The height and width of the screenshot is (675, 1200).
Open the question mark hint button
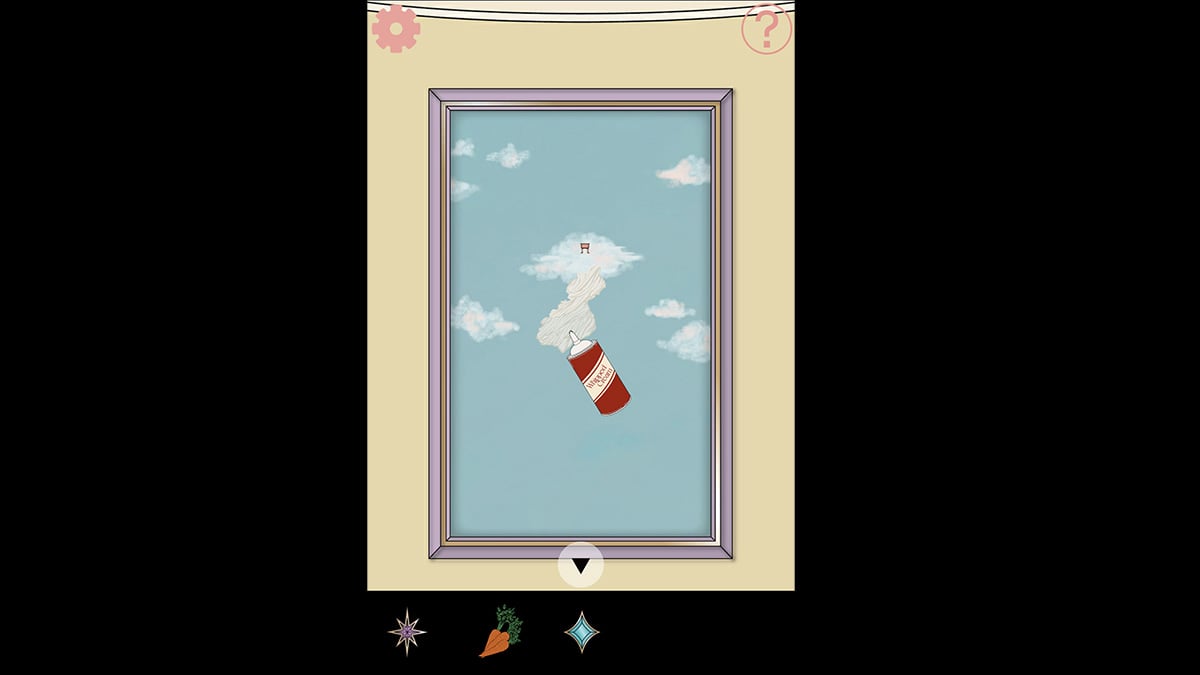(767, 30)
